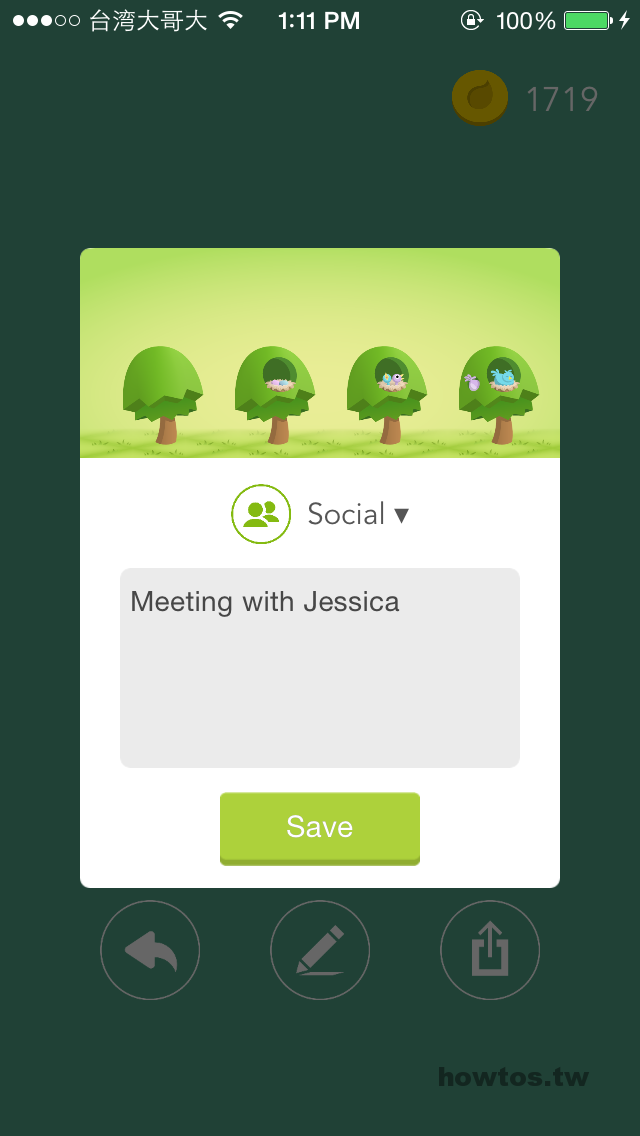Save the note
Image resolution: width=640 pixels, height=1136 pixels.
click(x=320, y=828)
